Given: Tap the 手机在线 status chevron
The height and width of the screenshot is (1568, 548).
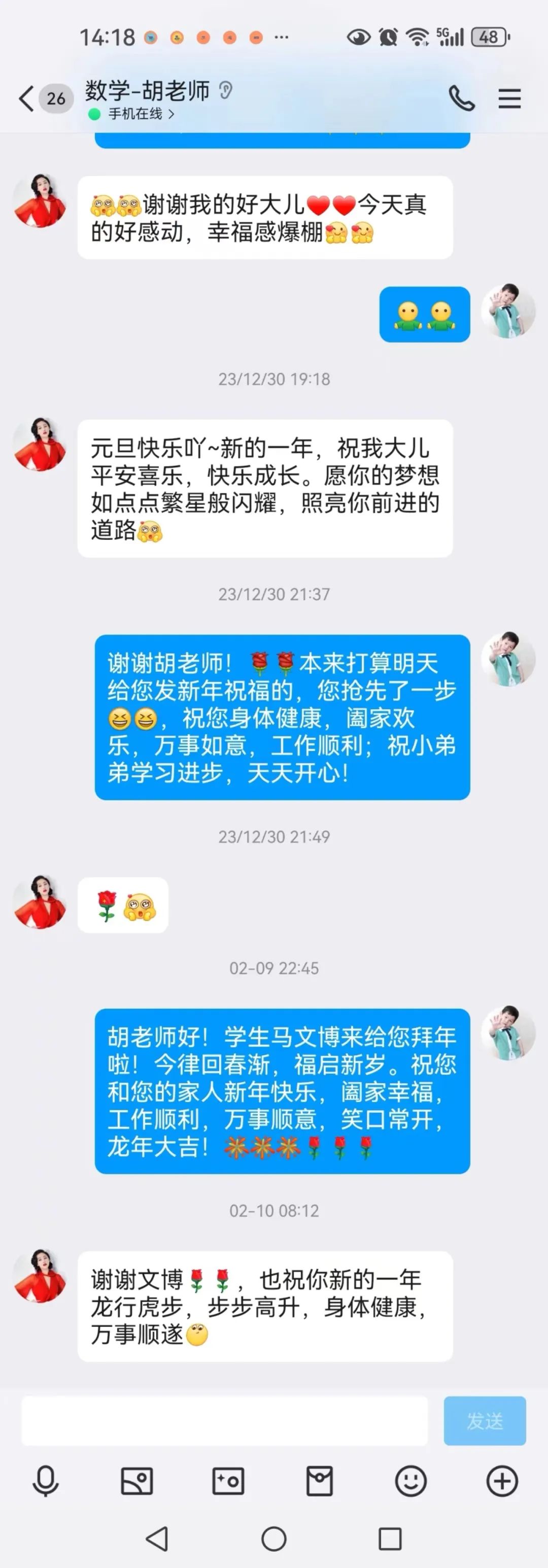Looking at the screenshot, I should click(171, 114).
